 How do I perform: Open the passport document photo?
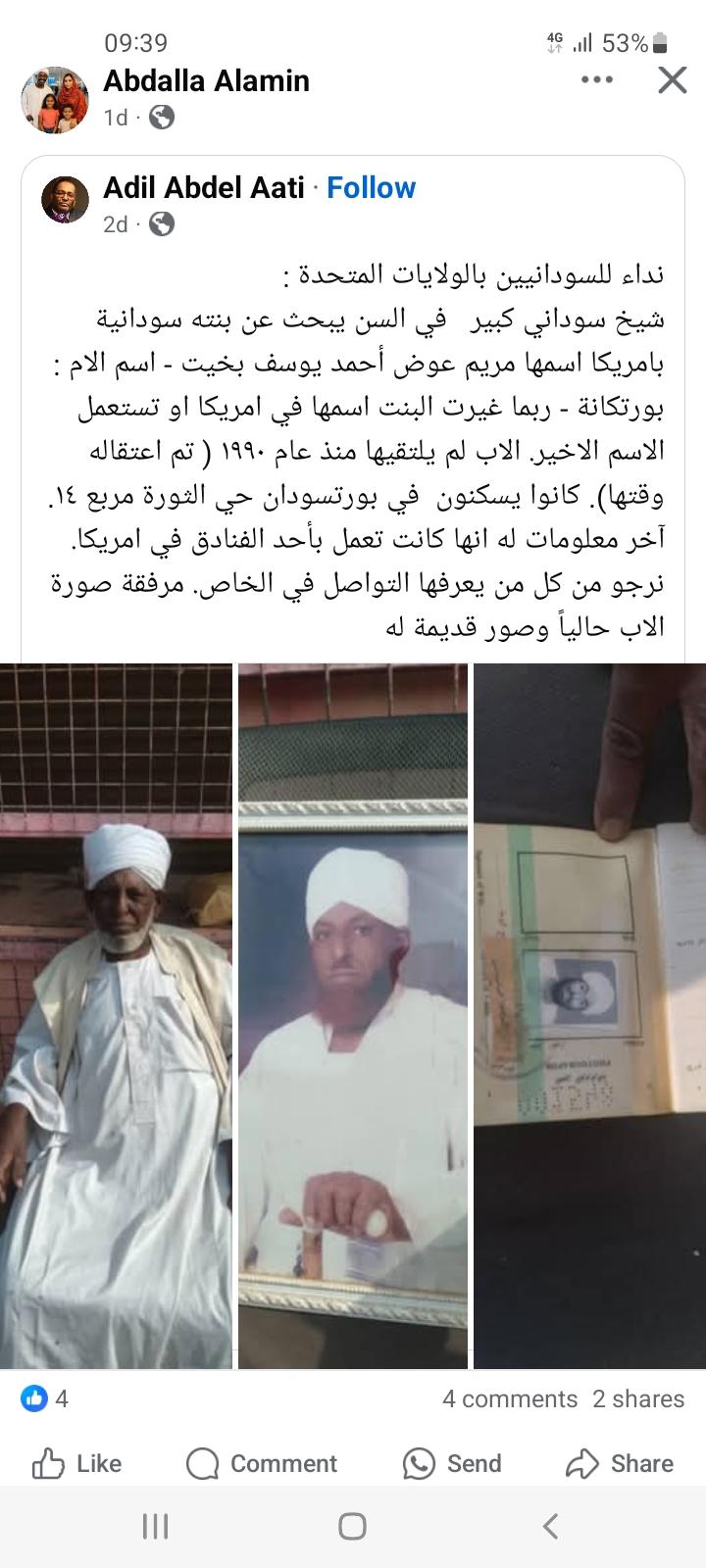click(589, 1015)
